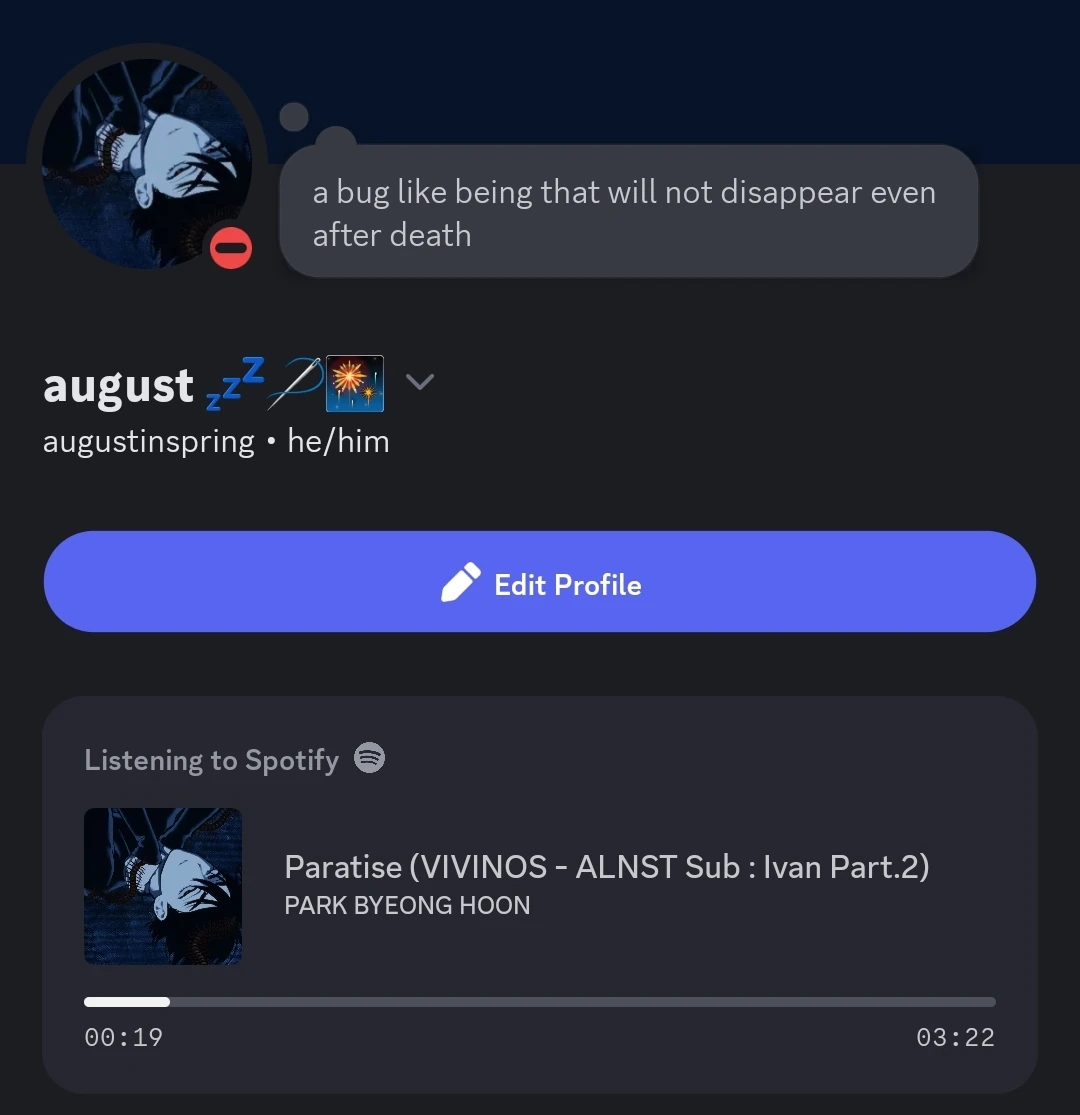This screenshot has height=1115, width=1080.
Task: Expand the chevron next to august's name
Action: 420,381
